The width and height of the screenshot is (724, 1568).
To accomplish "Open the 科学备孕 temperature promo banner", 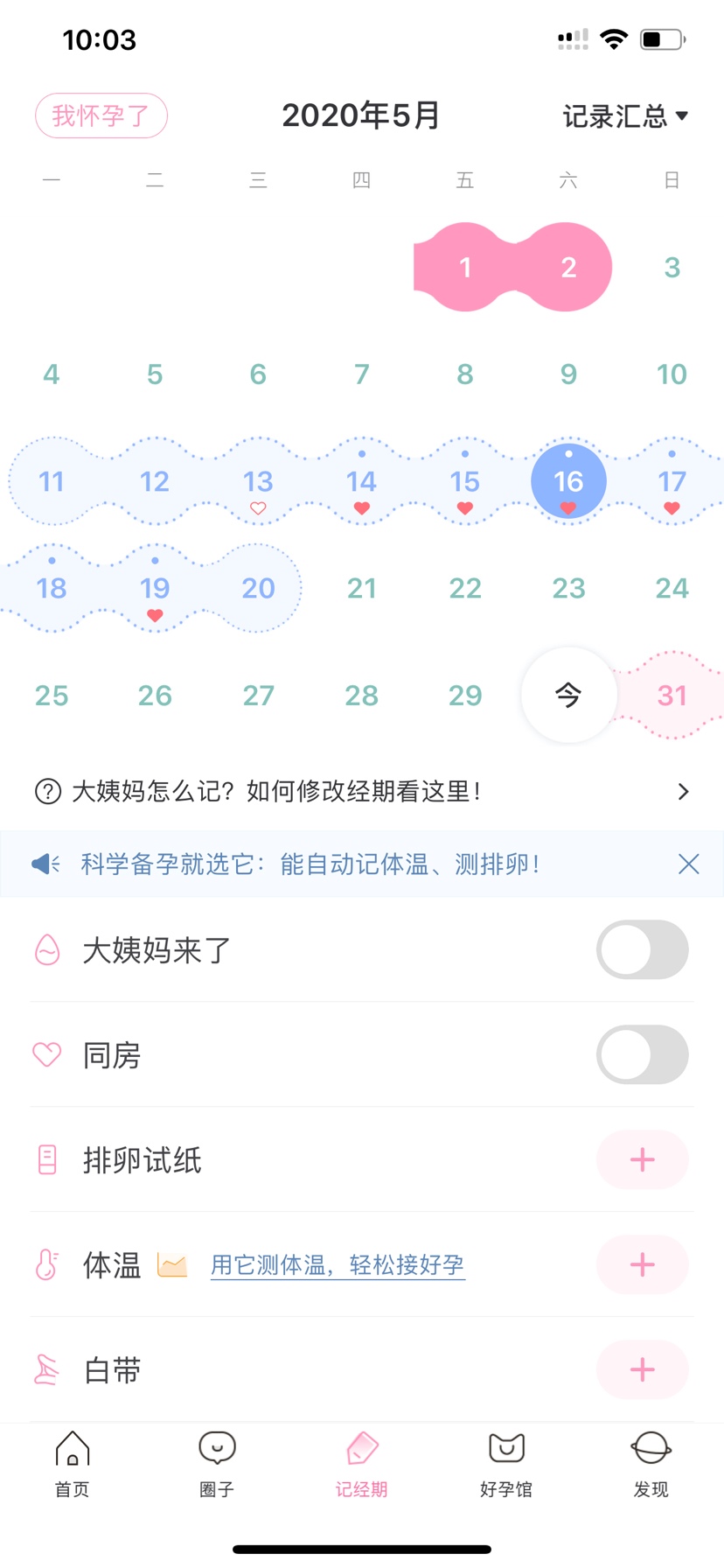I will (310, 864).
